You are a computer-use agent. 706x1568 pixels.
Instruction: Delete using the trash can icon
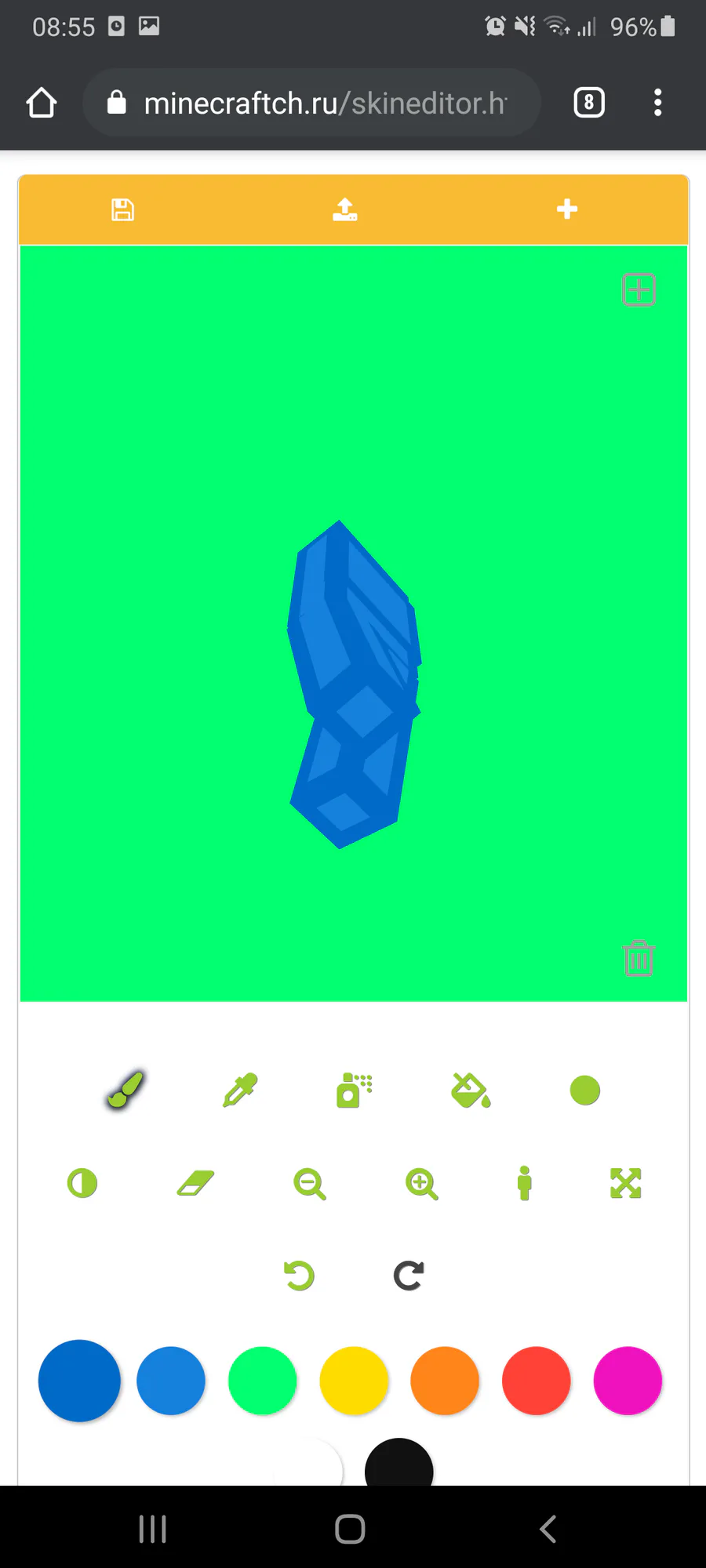pyautogui.click(x=639, y=958)
